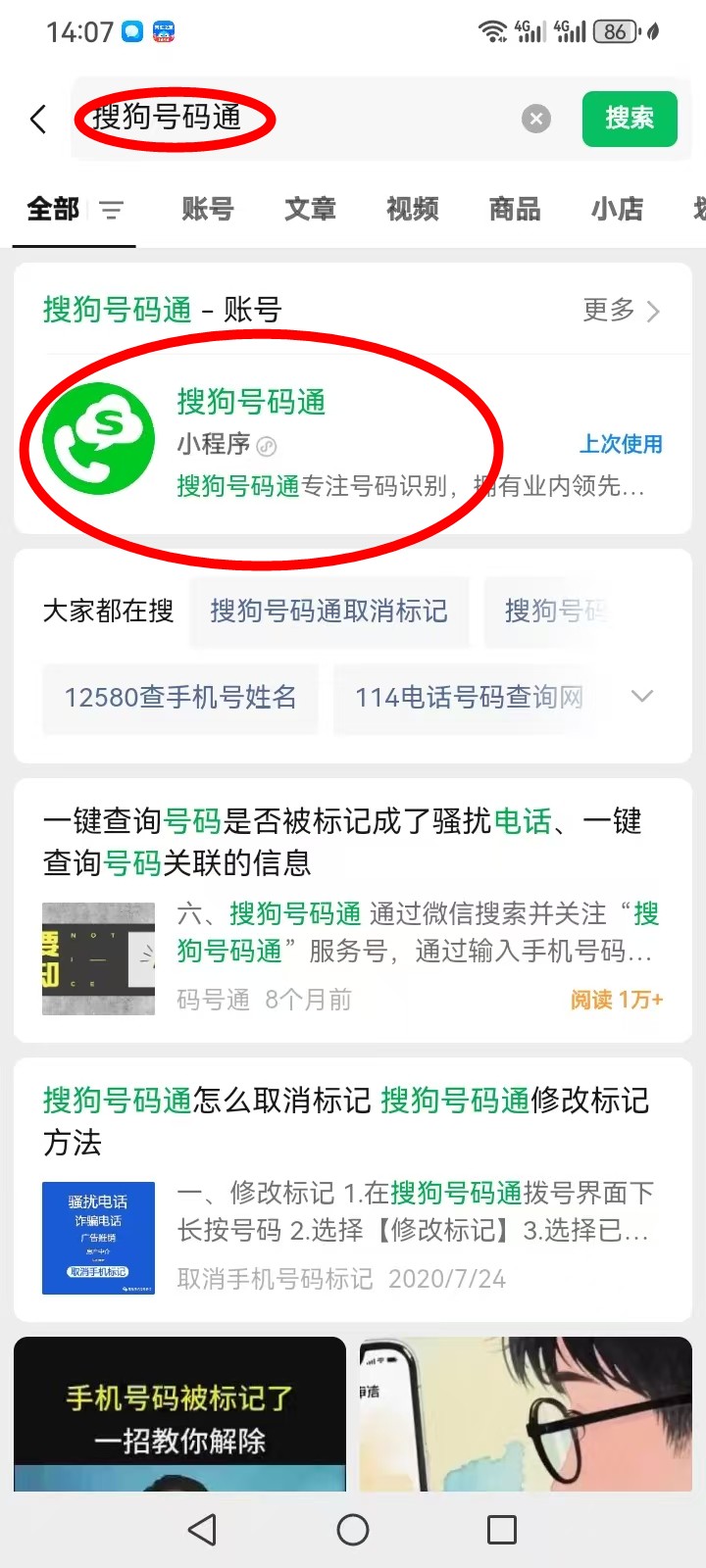The height and width of the screenshot is (1568, 706).
Task: Select the 114电话号码查询网 suggestion chip
Action: [x=469, y=698]
